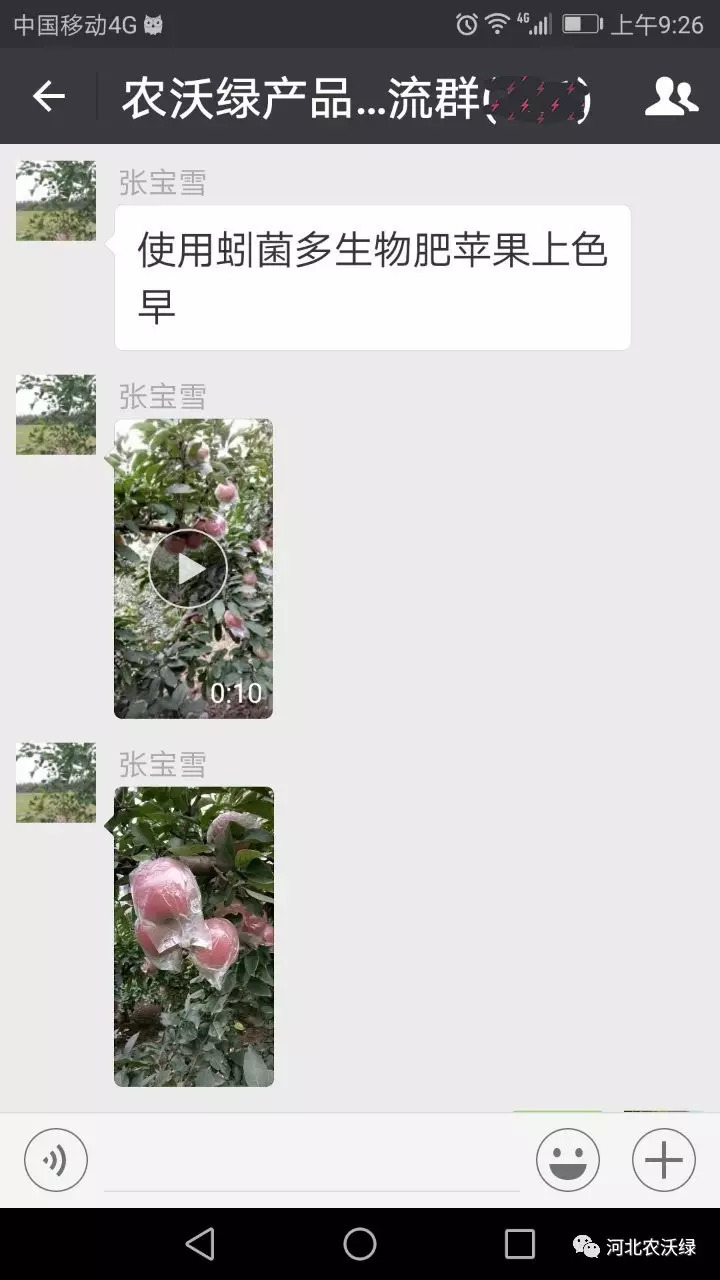This screenshot has width=720, height=1280.
Task: Tap system back triangle button
Action: (x=200, y=1244)
